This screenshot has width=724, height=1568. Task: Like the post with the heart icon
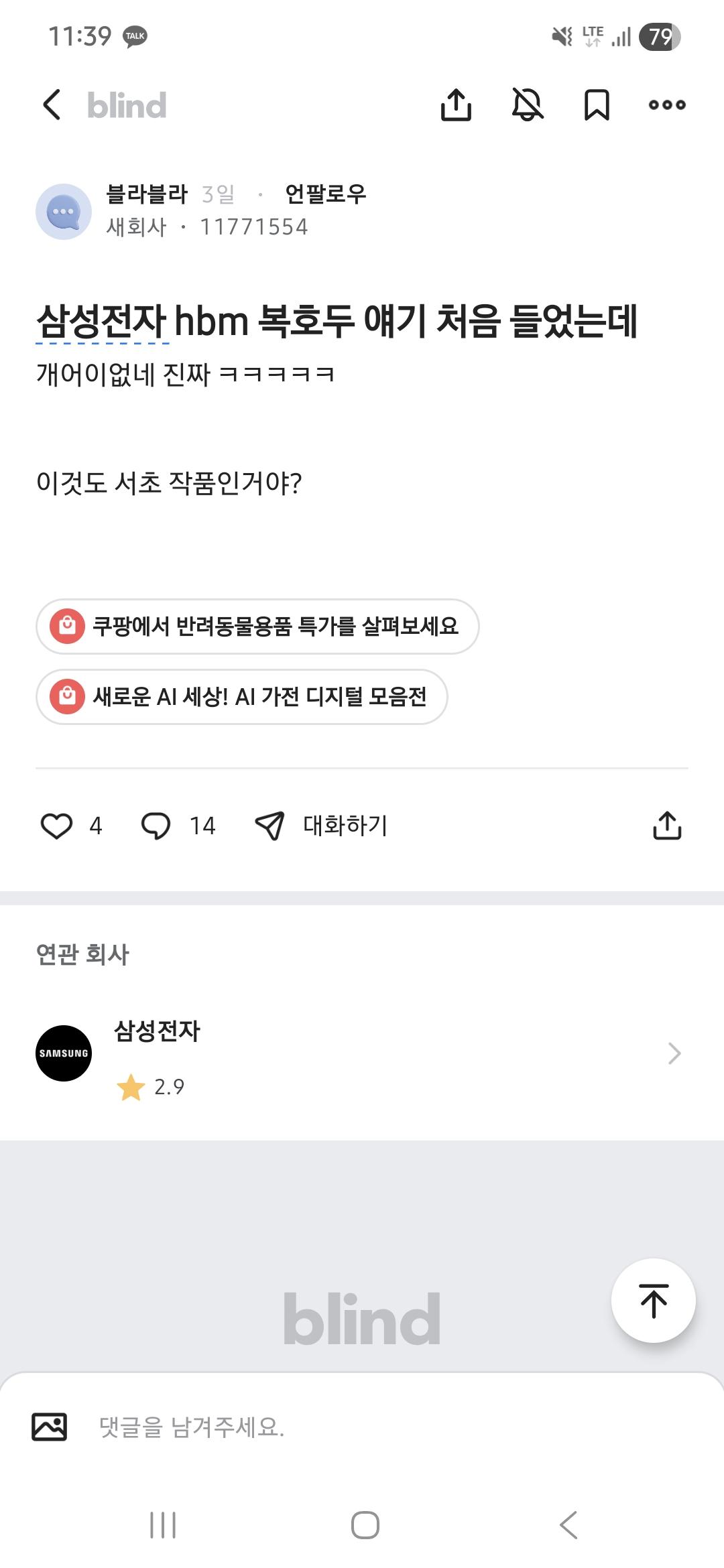coord(57,826)
